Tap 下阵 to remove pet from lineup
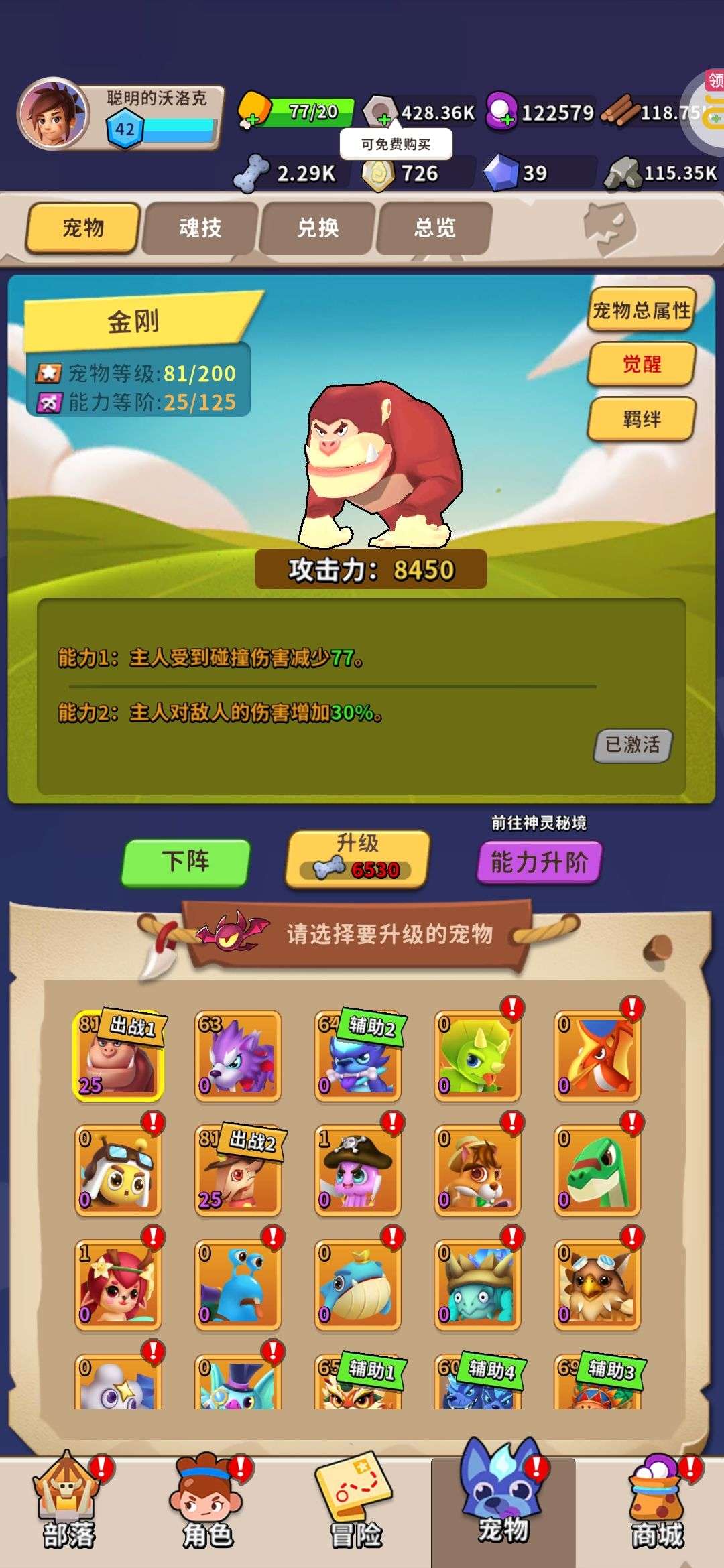The image size is (724, 1568). (186, 862)
